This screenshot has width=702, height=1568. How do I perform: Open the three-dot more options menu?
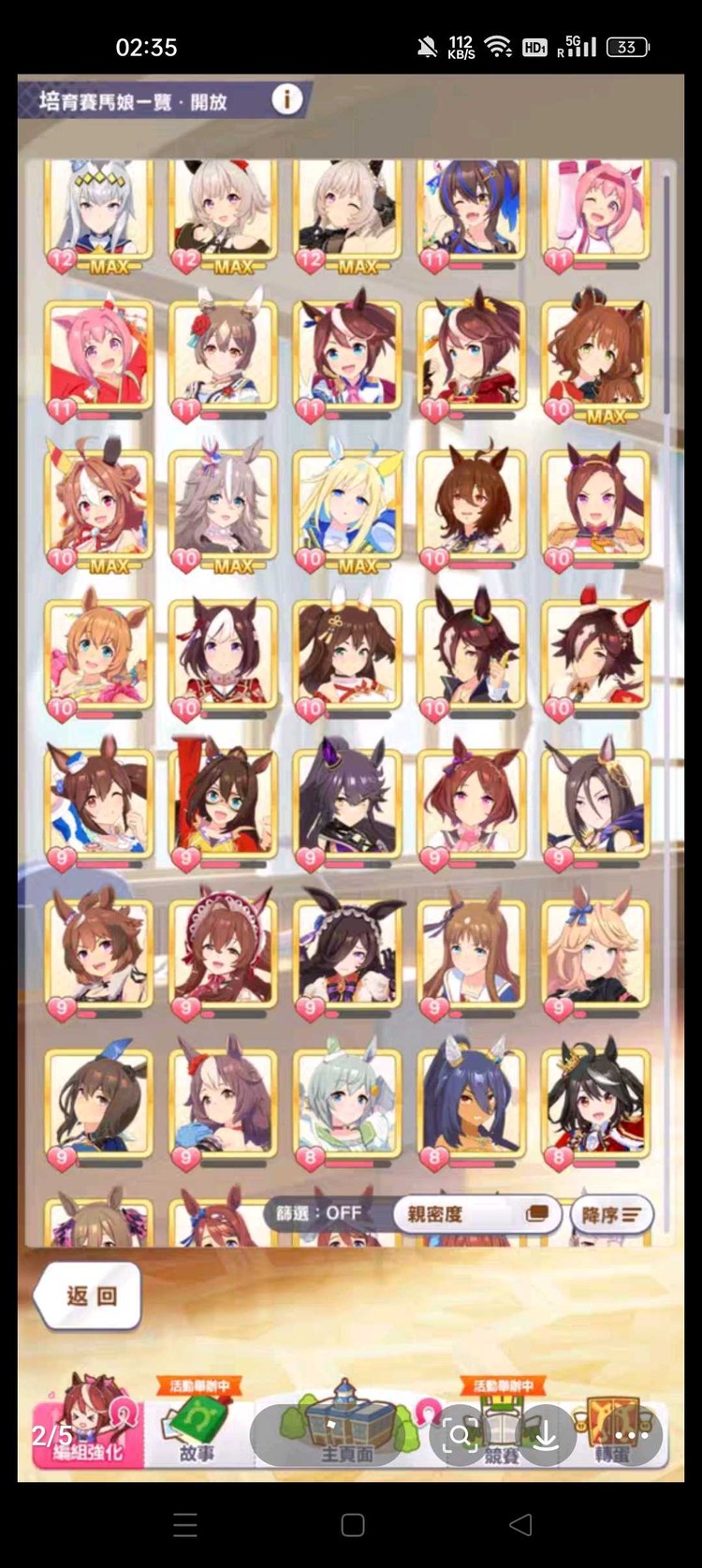pyautogui.click(x=632, y=1434)
